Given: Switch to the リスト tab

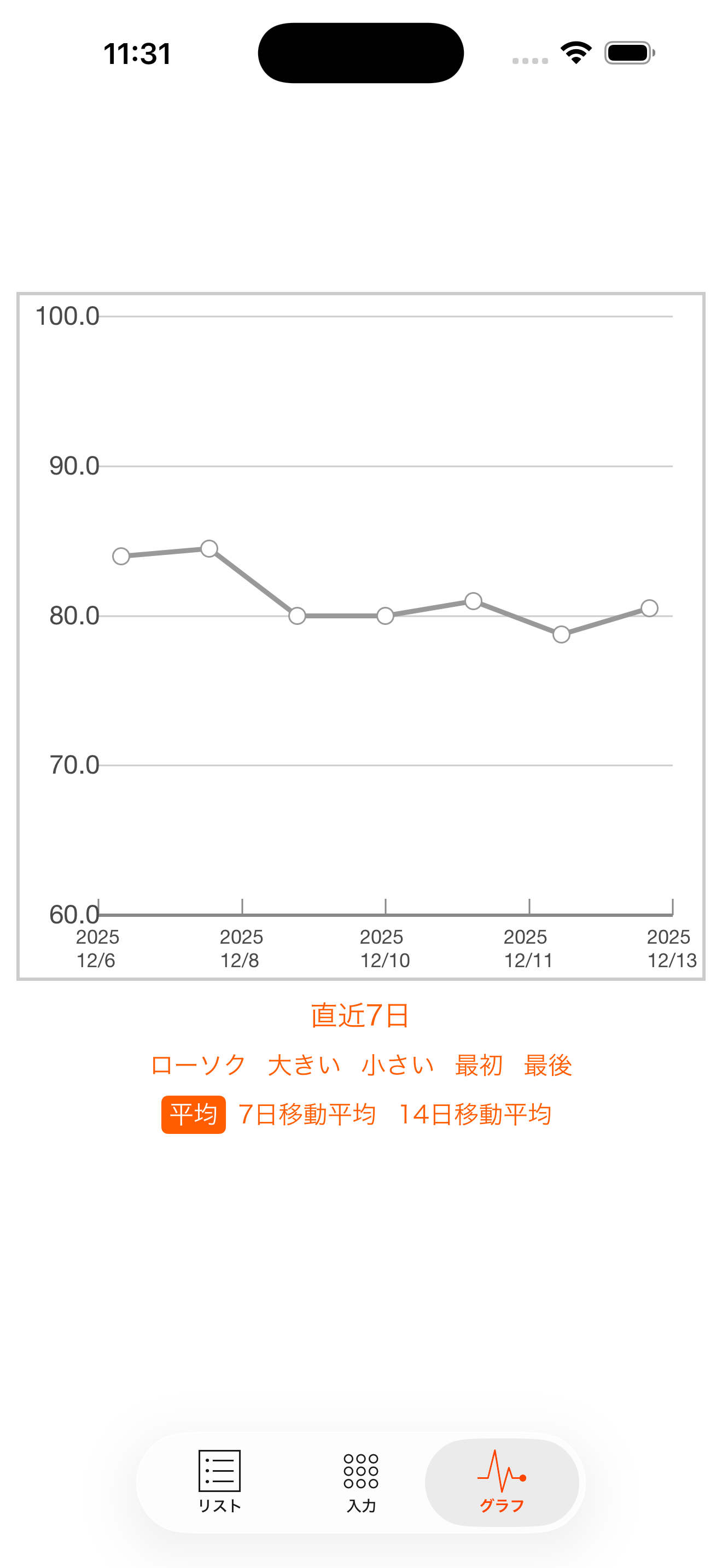Looking at the screenshot, I should [x=219, y=1481].
